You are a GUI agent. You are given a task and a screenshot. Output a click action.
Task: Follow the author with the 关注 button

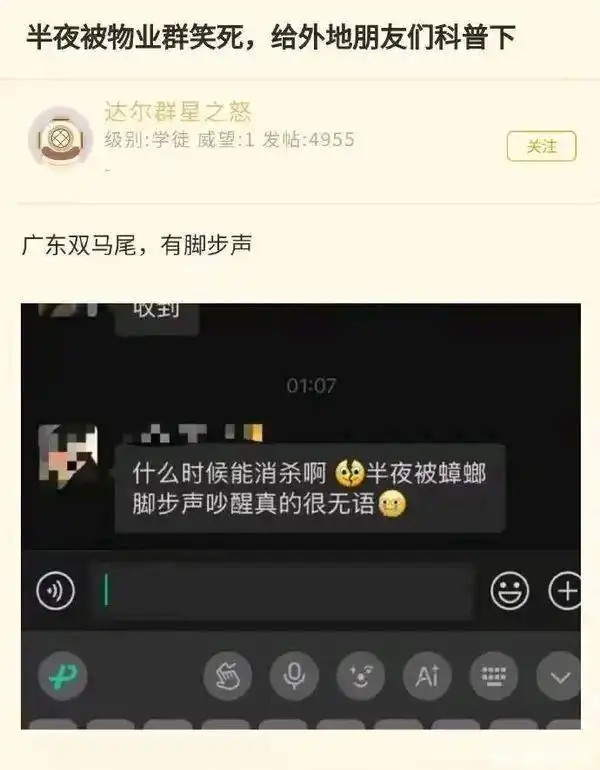pos(541,146)
